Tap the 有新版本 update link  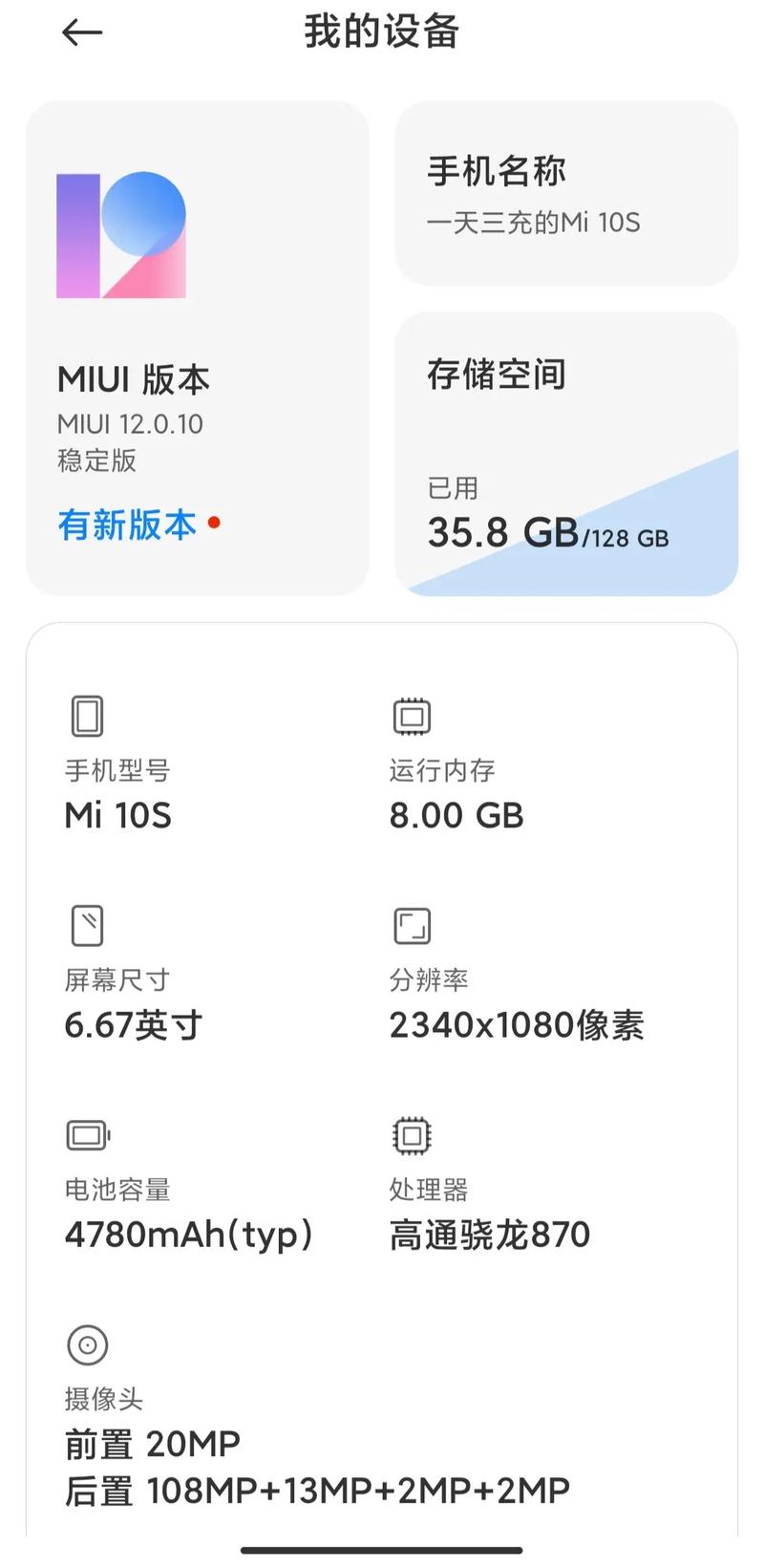(x=125, y=525)
